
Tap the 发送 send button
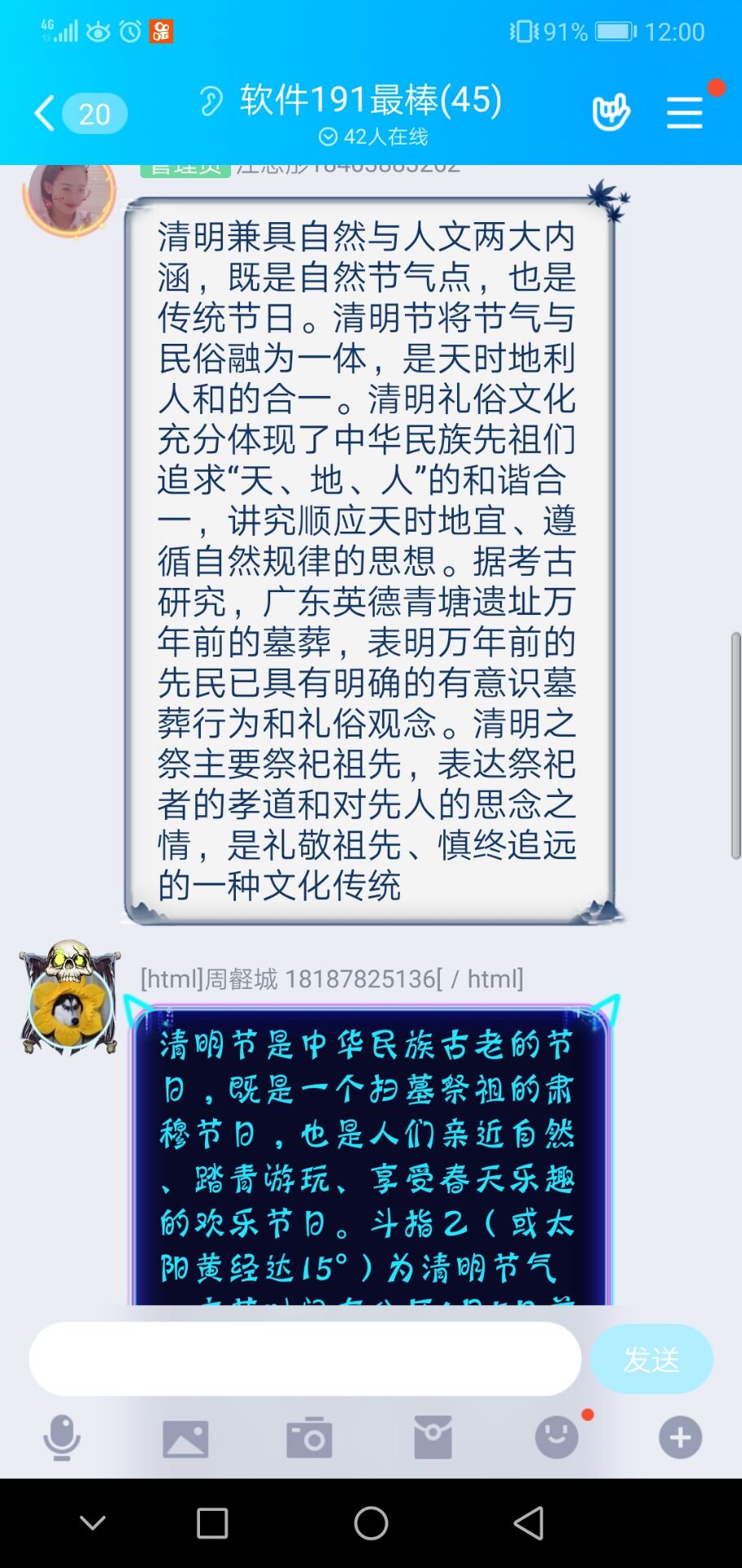(x=651, y=1359)
